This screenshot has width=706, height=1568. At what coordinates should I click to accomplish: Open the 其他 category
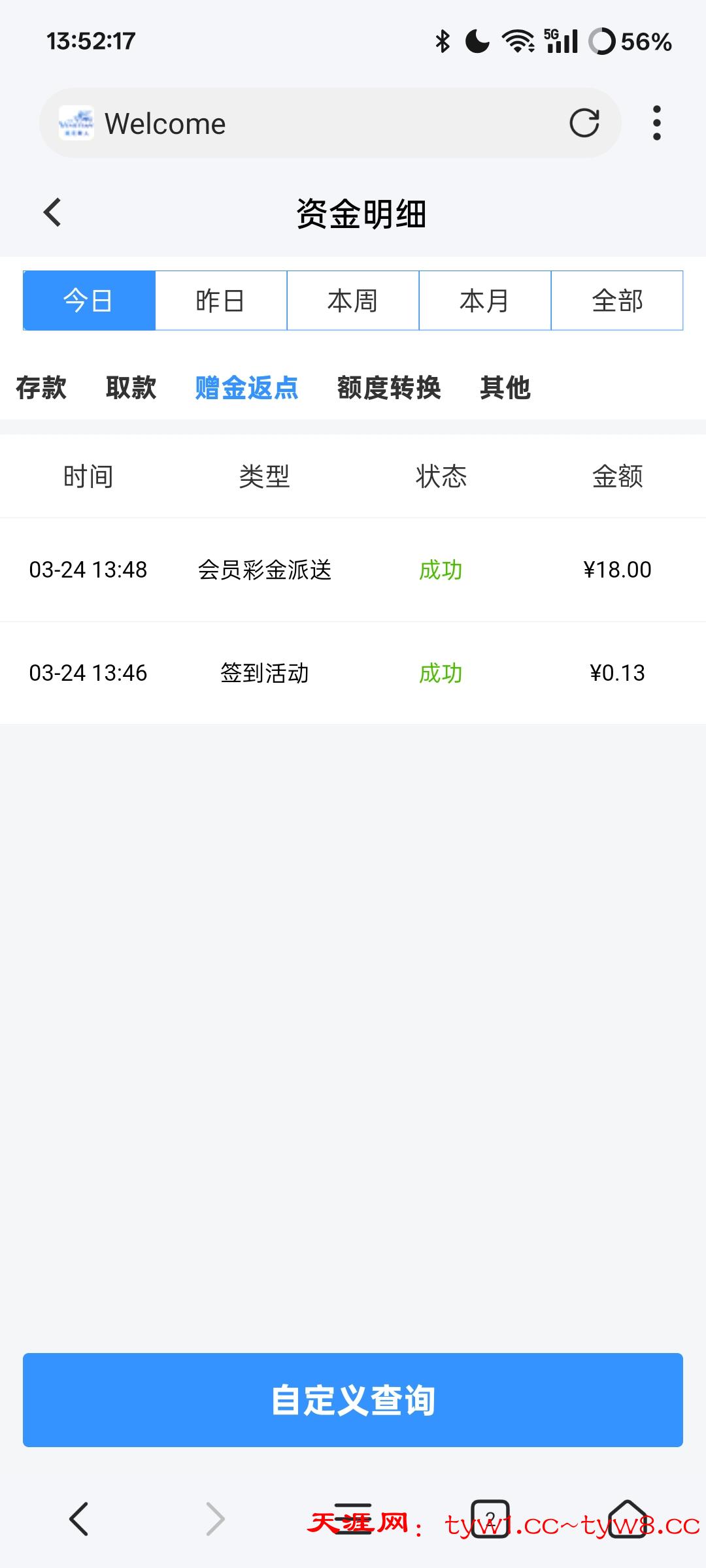point(505,387)
